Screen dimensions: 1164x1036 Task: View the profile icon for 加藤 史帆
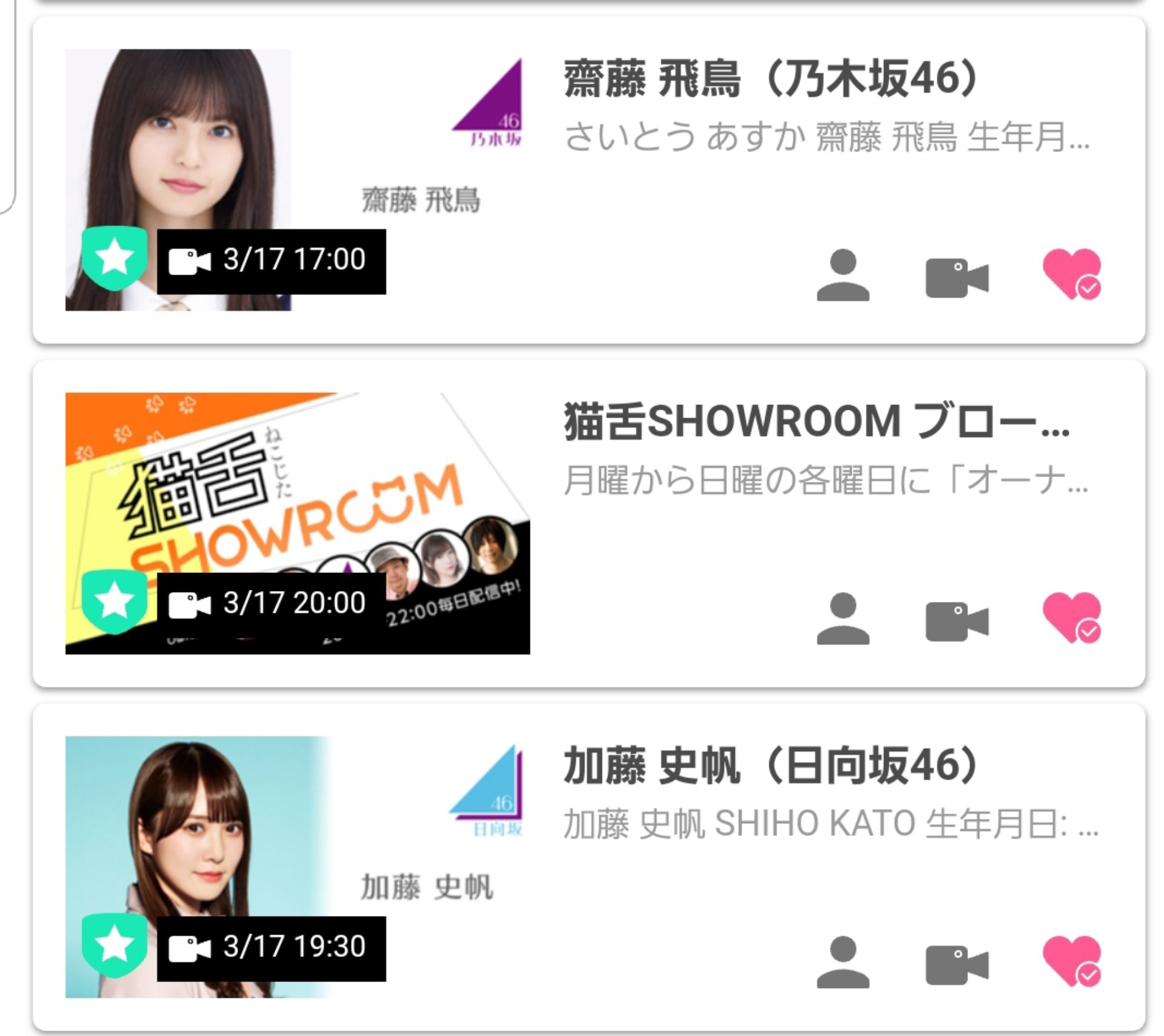[x=843, y=962]
